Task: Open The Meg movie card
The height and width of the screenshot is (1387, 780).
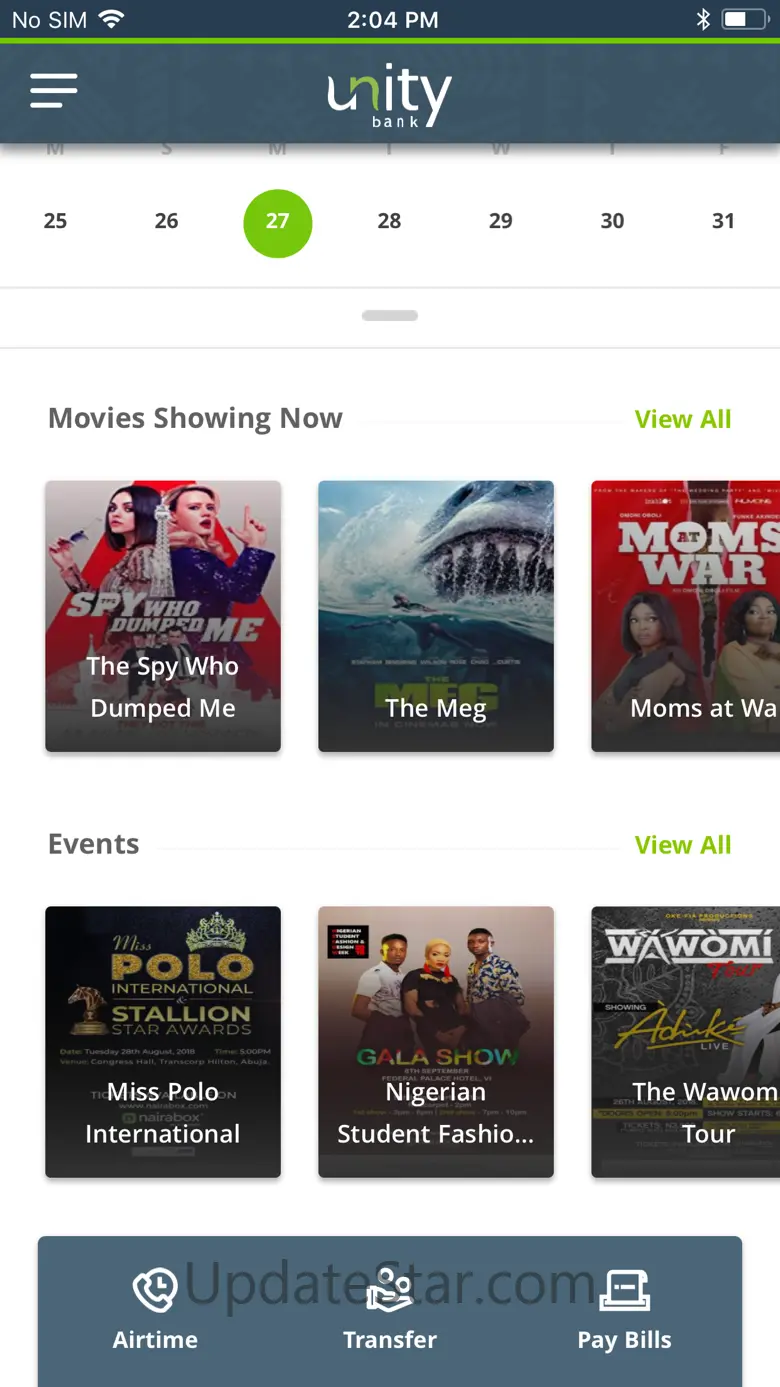Action: (x=436, y=616)
